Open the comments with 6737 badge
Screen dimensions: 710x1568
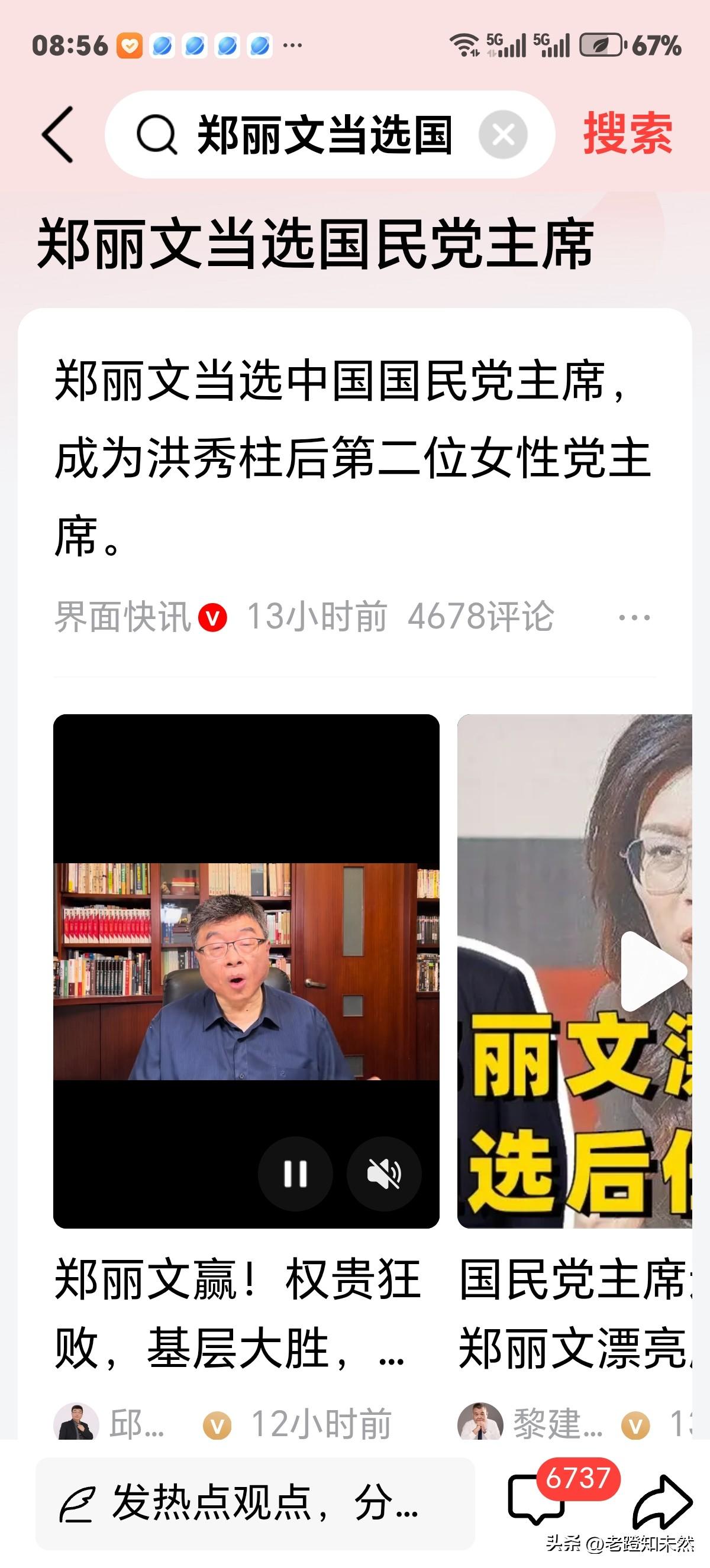(536, 1501)
